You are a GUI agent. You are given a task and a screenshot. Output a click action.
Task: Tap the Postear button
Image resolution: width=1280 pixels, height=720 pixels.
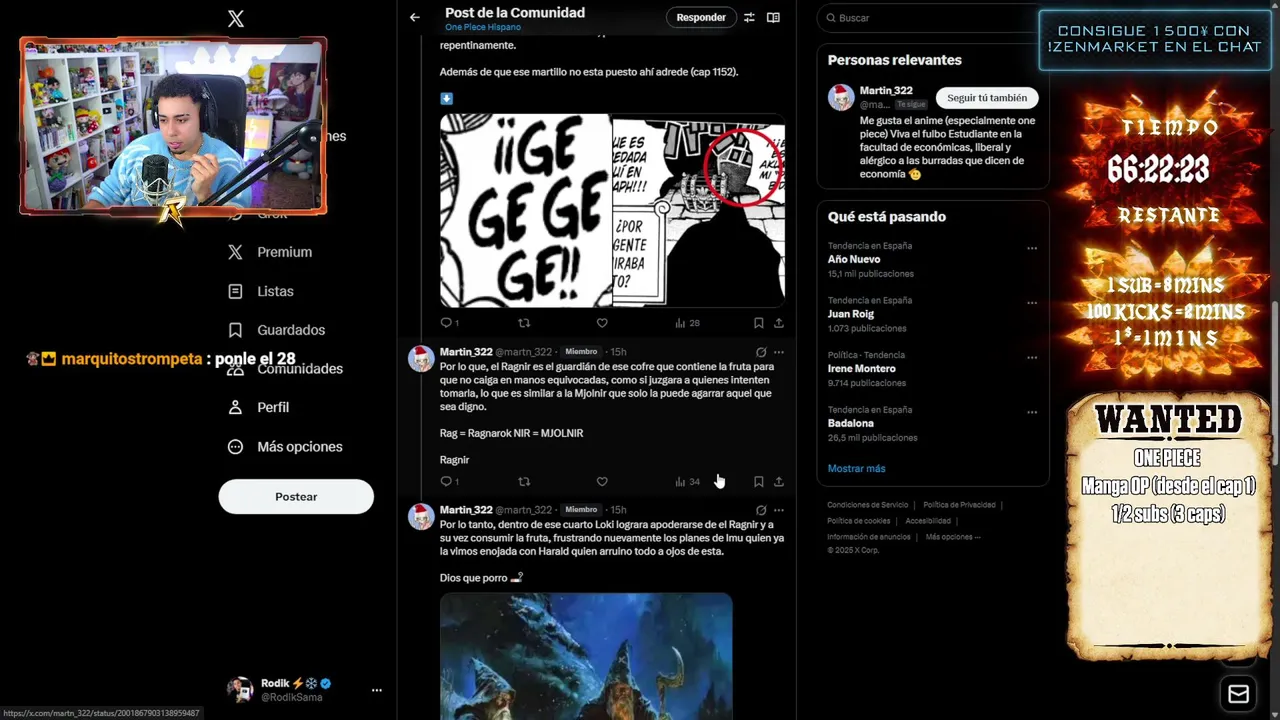(x=296, y=497)
